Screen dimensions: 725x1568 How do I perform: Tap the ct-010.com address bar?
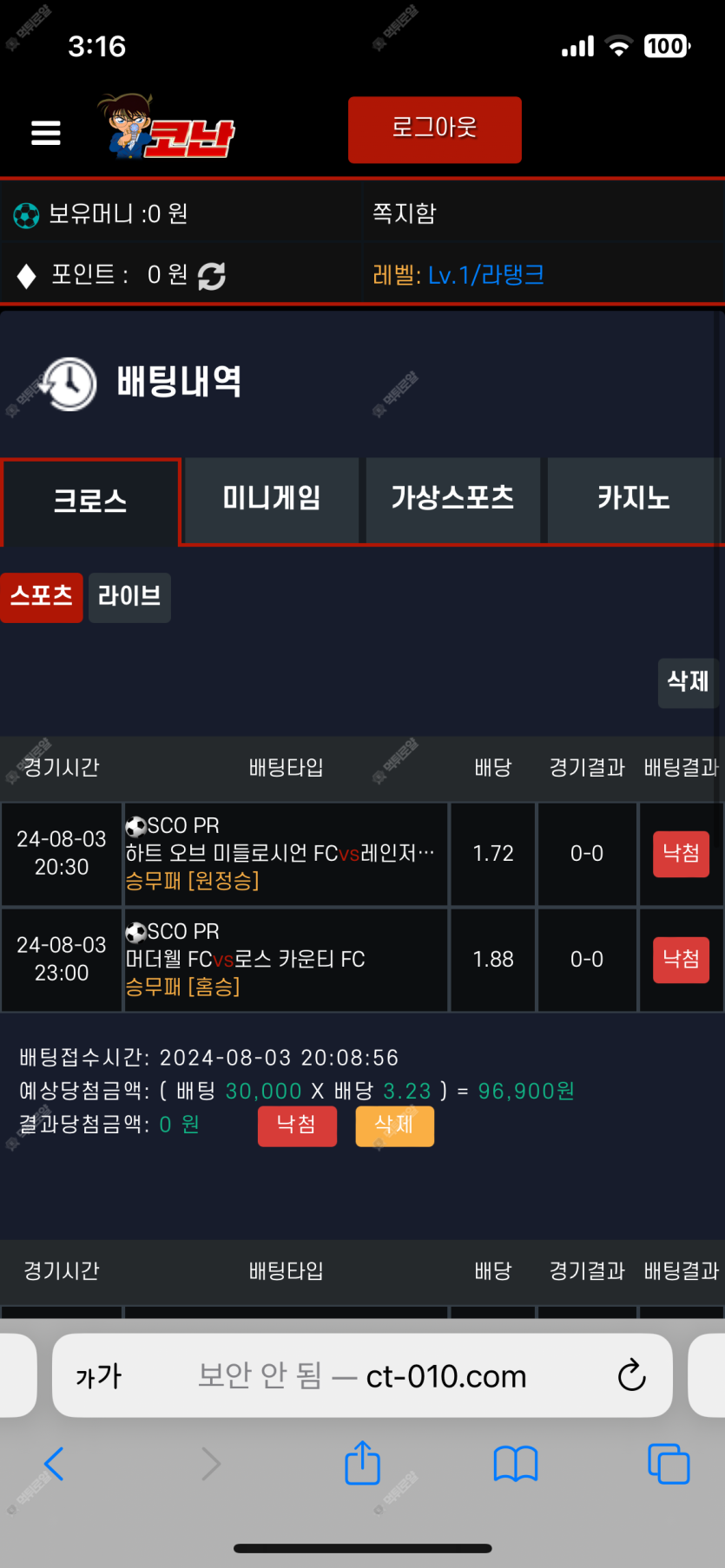pyautogui.click(x=362, y=1375)
